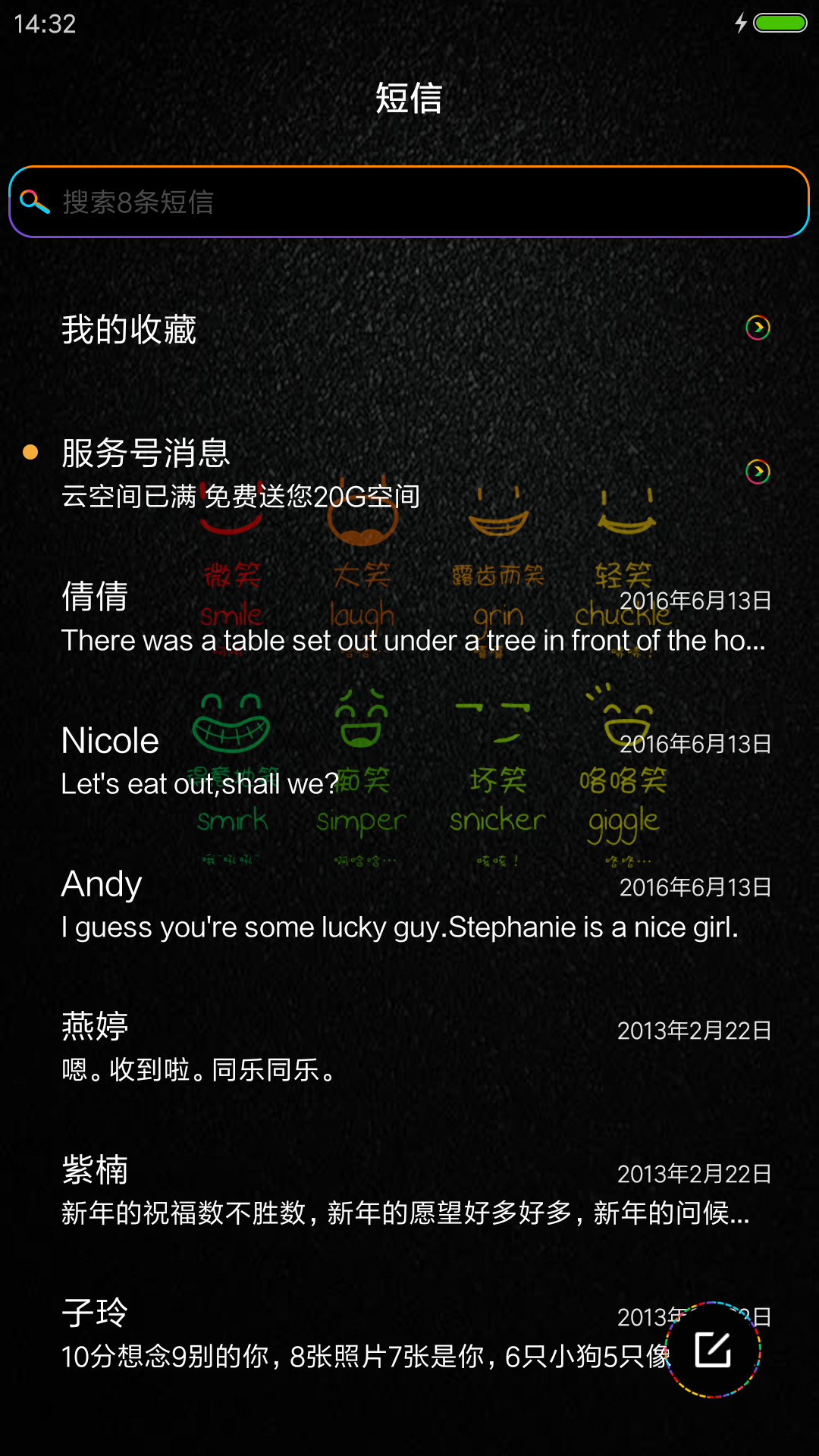Open the conversation with 倩倩
This screenshot has height=1456, width=819.
[x=409, y=617]
